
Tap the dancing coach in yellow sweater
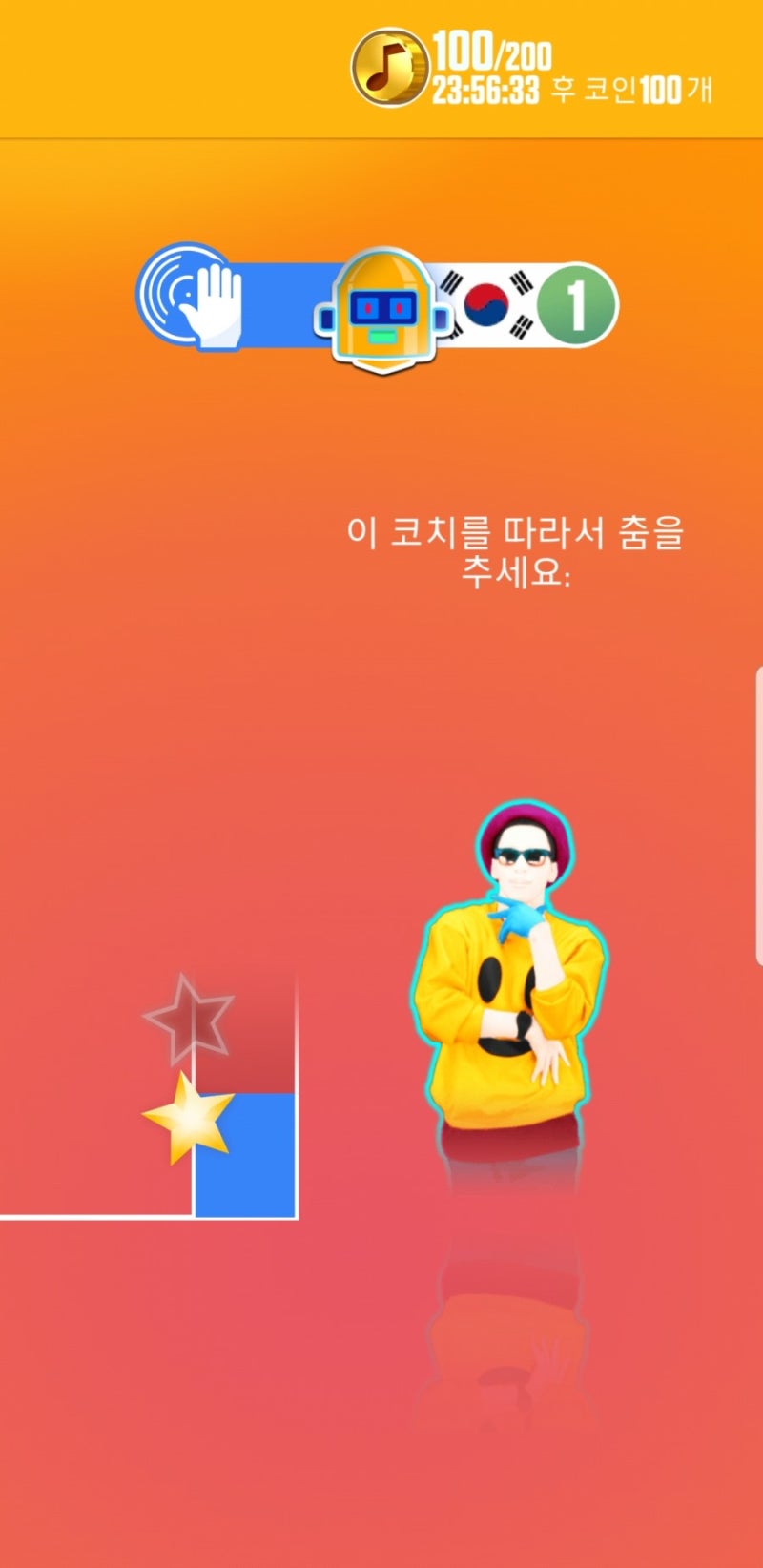511,973
